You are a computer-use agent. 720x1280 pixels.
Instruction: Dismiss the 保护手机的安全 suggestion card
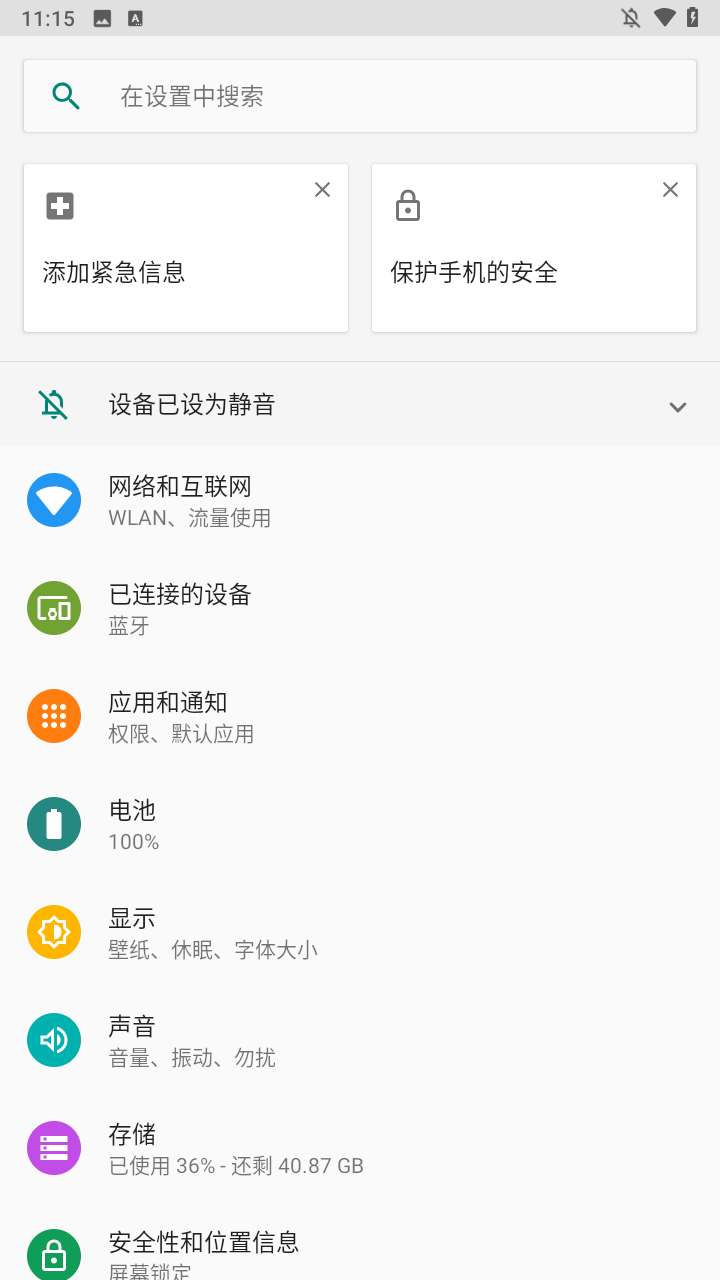pos(670,189)
